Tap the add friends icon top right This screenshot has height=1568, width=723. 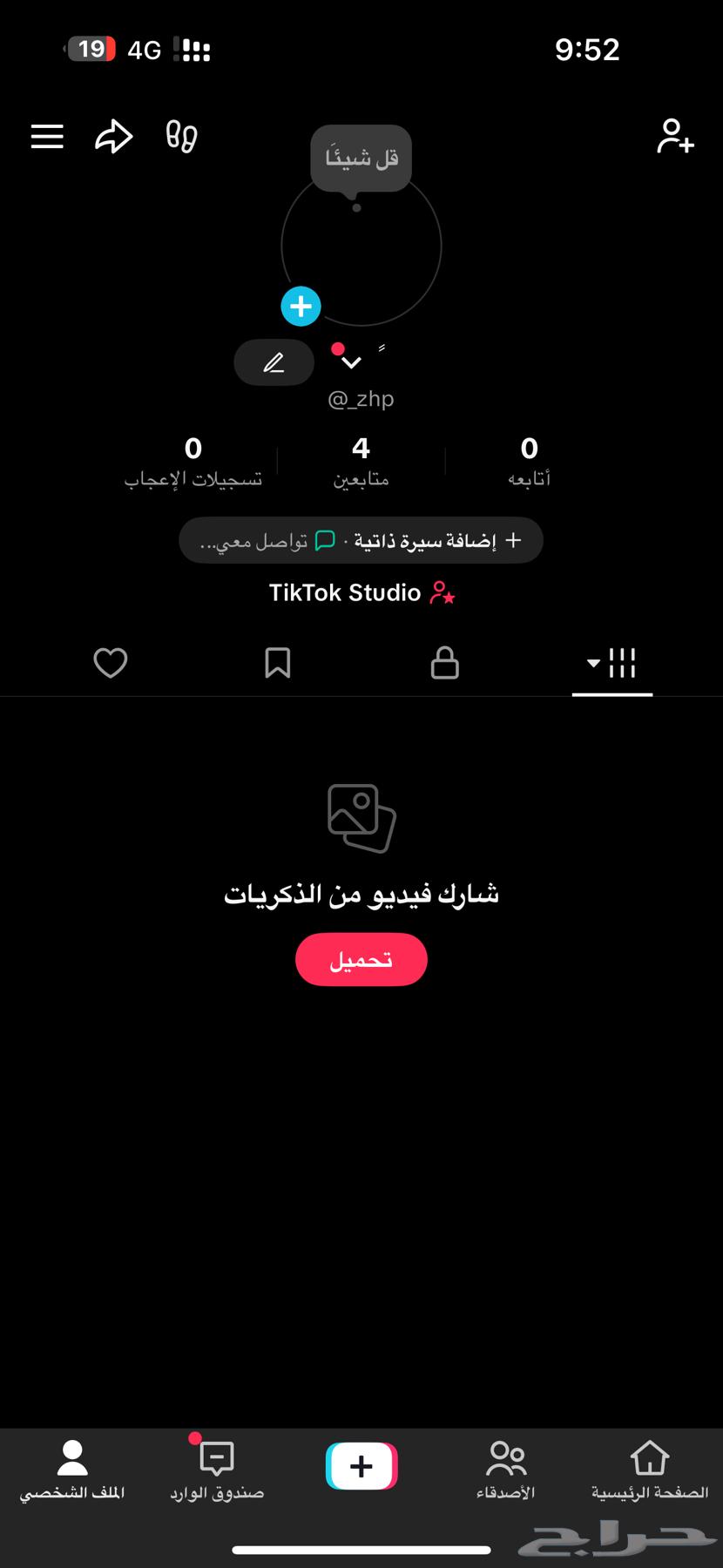coord(675,136)
